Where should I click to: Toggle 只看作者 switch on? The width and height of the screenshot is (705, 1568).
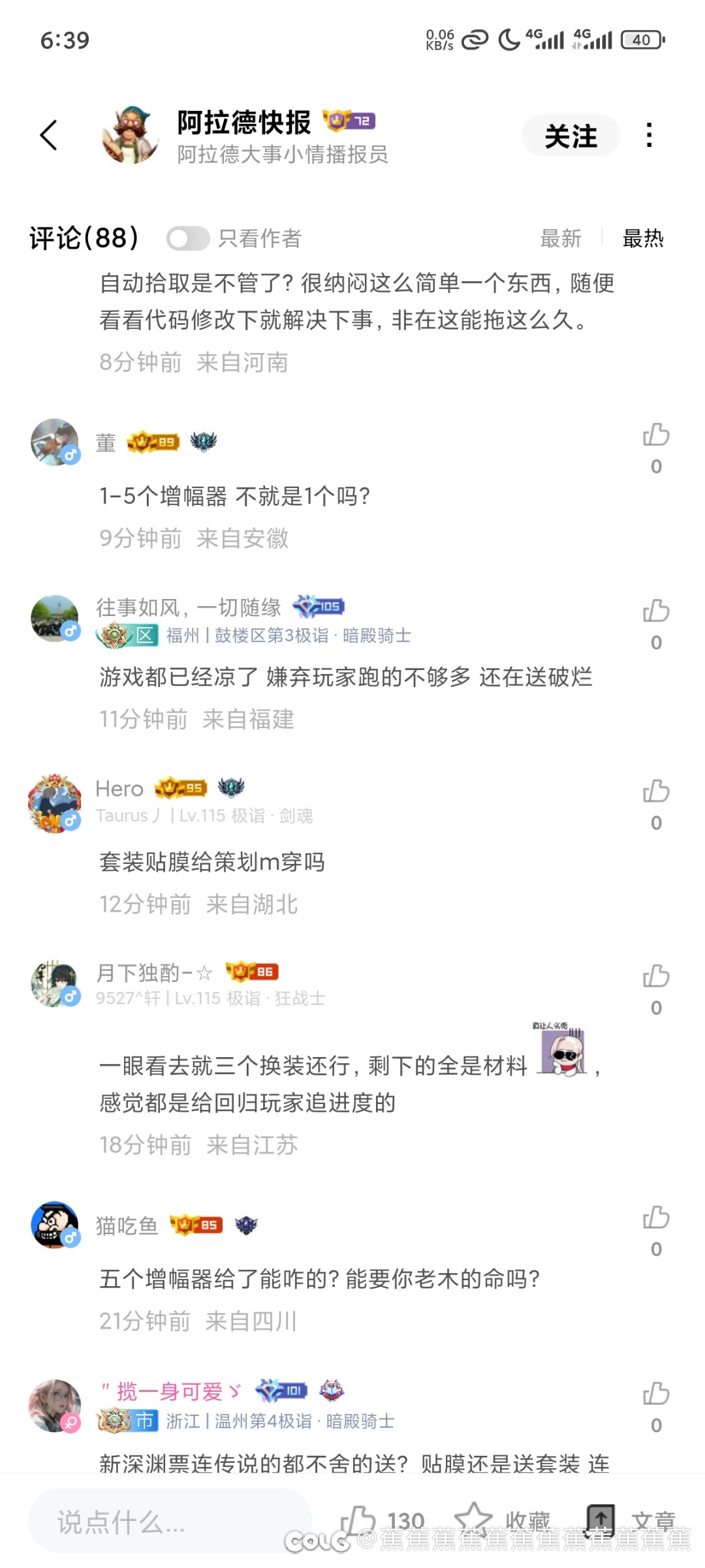pyautogui.click(x=187, y=238)
